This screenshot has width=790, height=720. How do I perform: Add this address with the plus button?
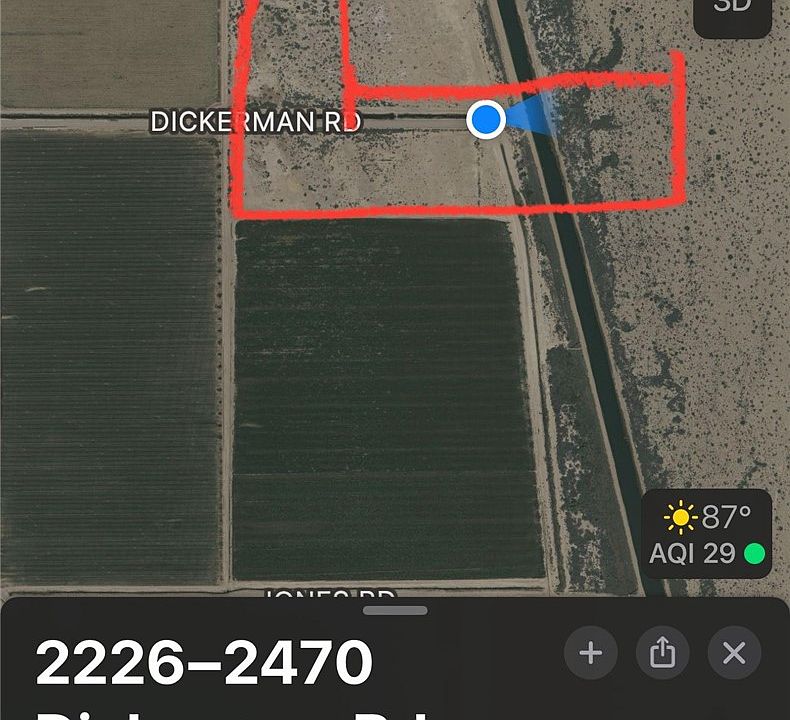tap(591, 654)
